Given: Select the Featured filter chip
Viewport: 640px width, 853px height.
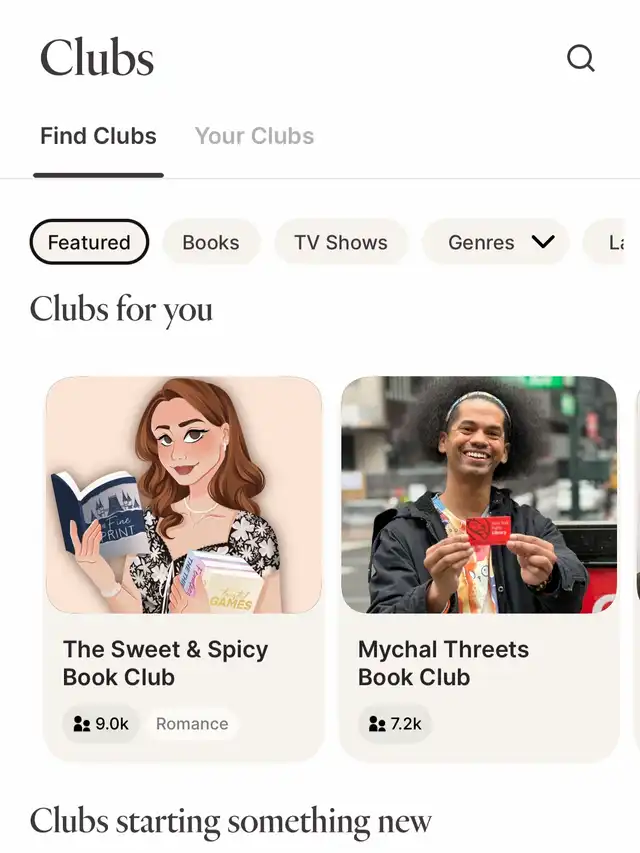Looking at the screenshot, I should (x=89, y=242).
